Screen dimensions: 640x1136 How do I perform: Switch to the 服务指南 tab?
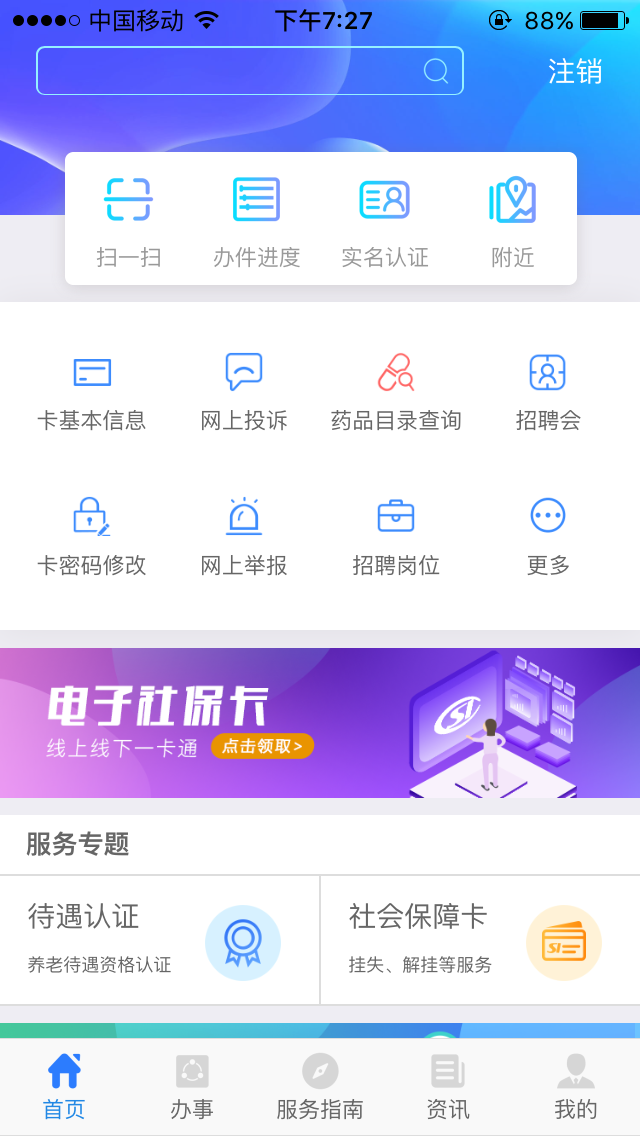pyautogui.click(x=320, y=1087)
